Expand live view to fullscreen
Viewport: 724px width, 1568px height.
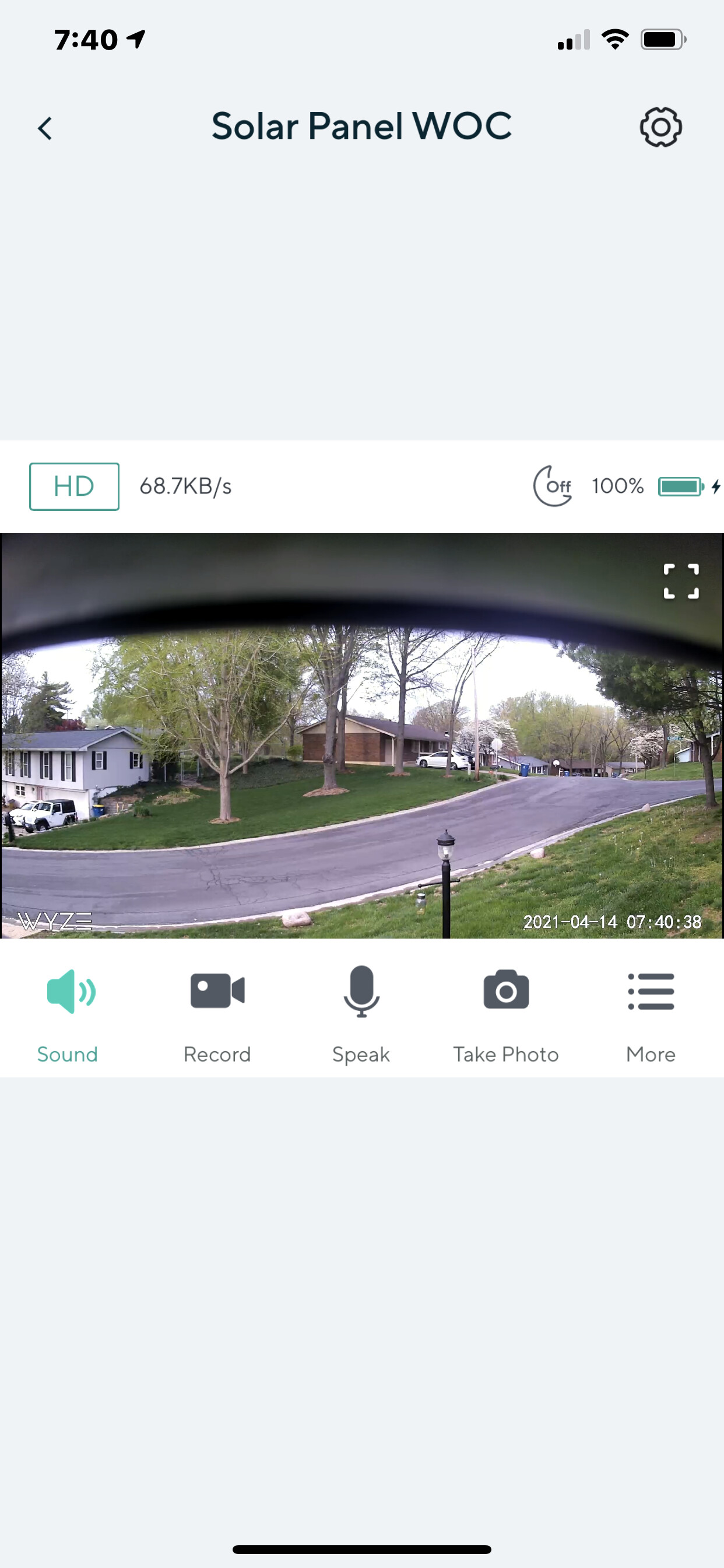680,582
